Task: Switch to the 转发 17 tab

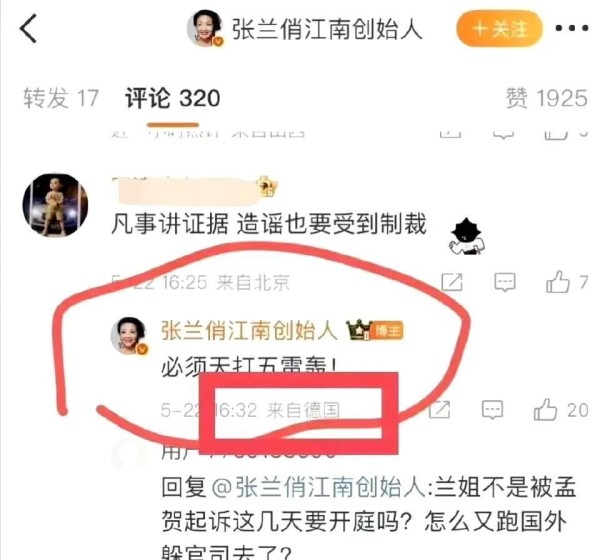Action: [x=61, y=98]
